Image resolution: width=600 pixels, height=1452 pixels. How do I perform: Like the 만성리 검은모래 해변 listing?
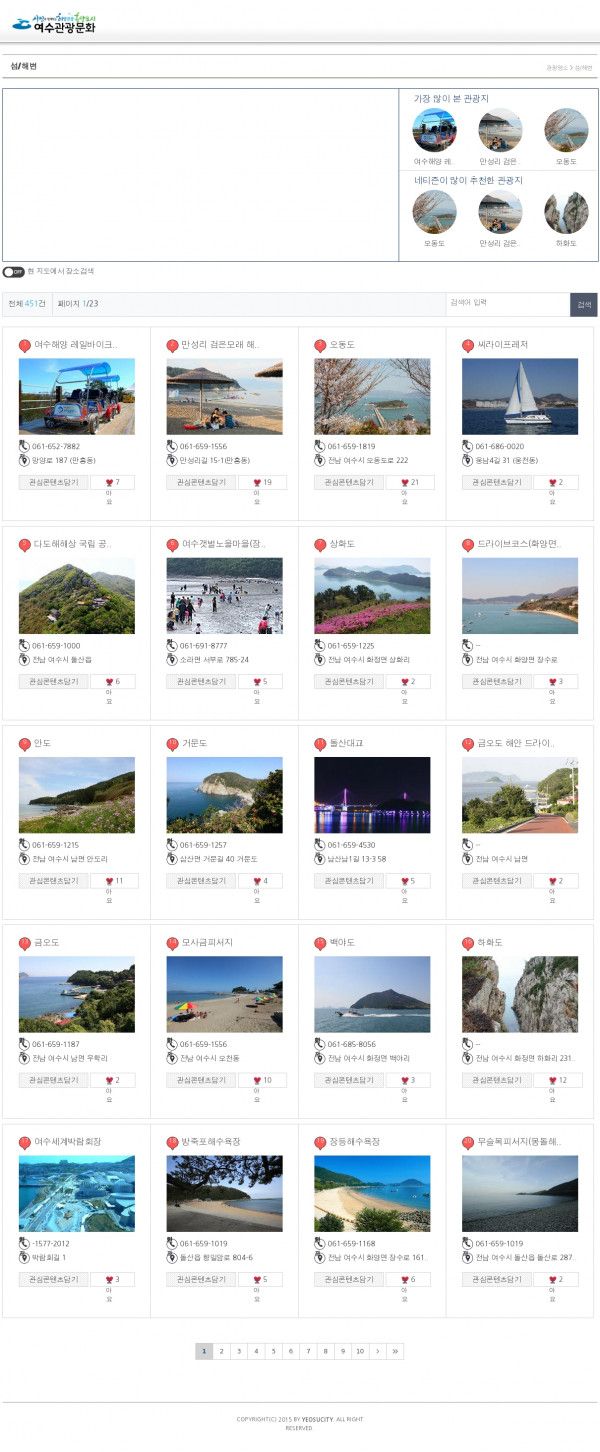click(x=263, y=482)
